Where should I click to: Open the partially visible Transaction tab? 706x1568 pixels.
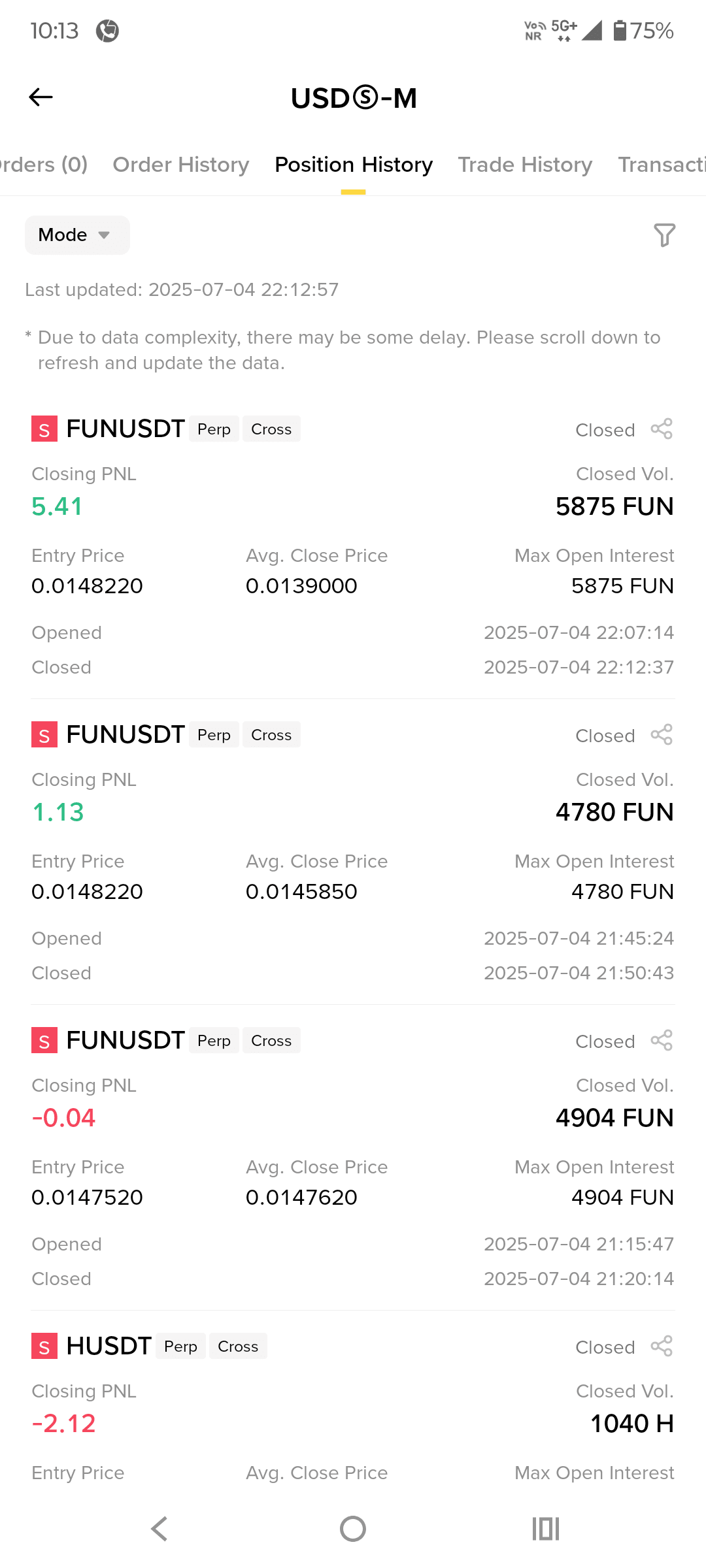pyautogui.click(x=662, y=165)
